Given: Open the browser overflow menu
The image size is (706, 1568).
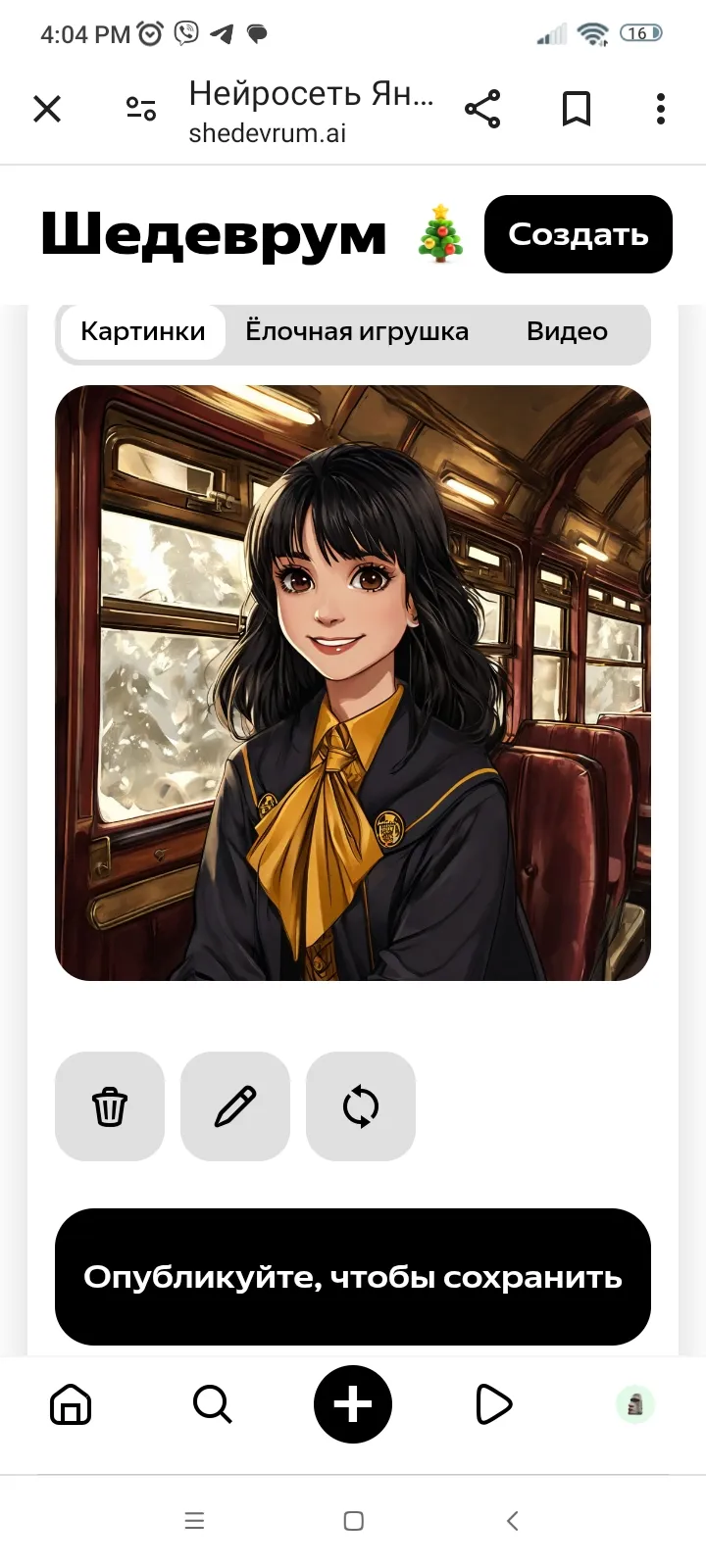Looking at the screenshot, I should (x=661, y=109).
